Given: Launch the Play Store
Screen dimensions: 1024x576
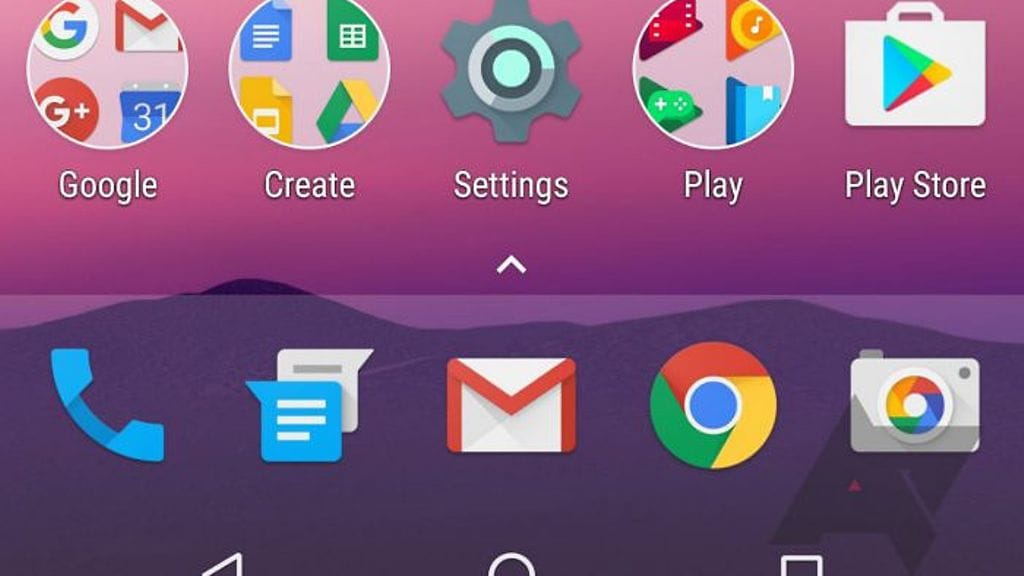Looking at the screenshot, I should click(x=915, y=68).
